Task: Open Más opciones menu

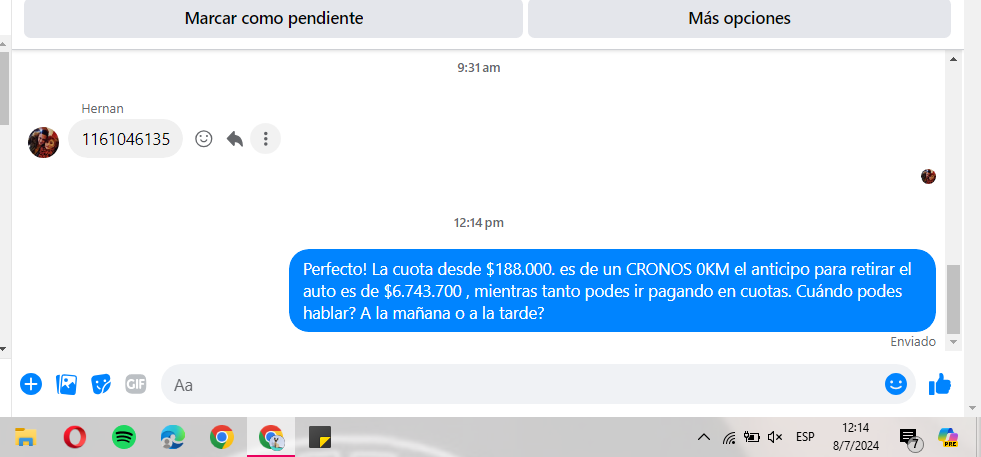Action: point(739,18)
